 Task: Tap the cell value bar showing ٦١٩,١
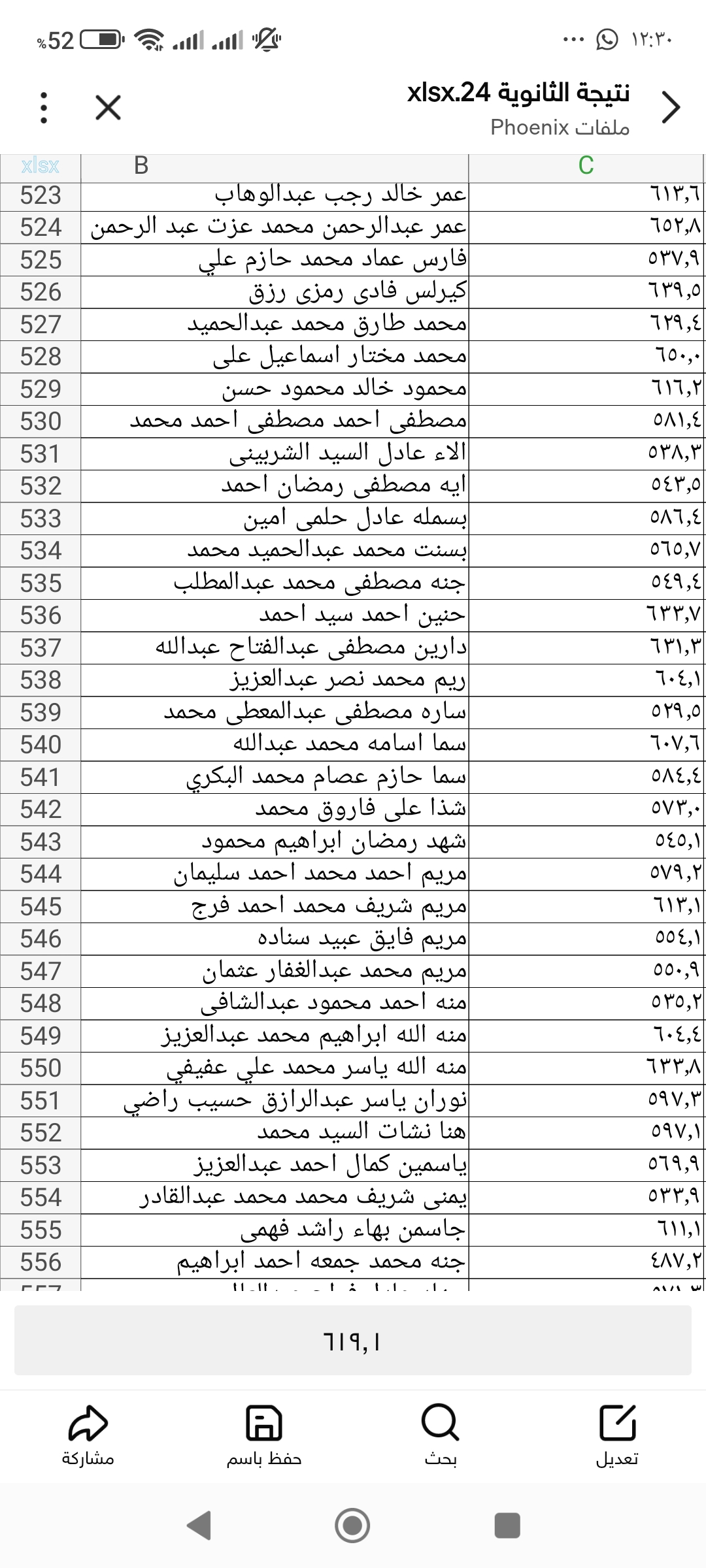coord(353,1343)
